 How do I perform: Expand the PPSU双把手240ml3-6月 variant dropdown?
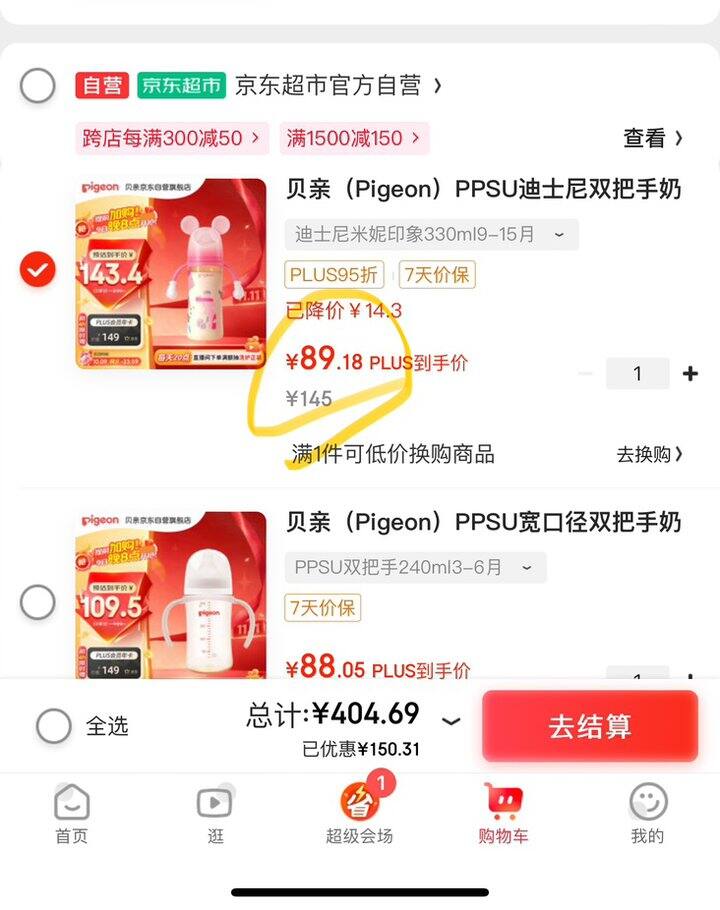point(415,567)
